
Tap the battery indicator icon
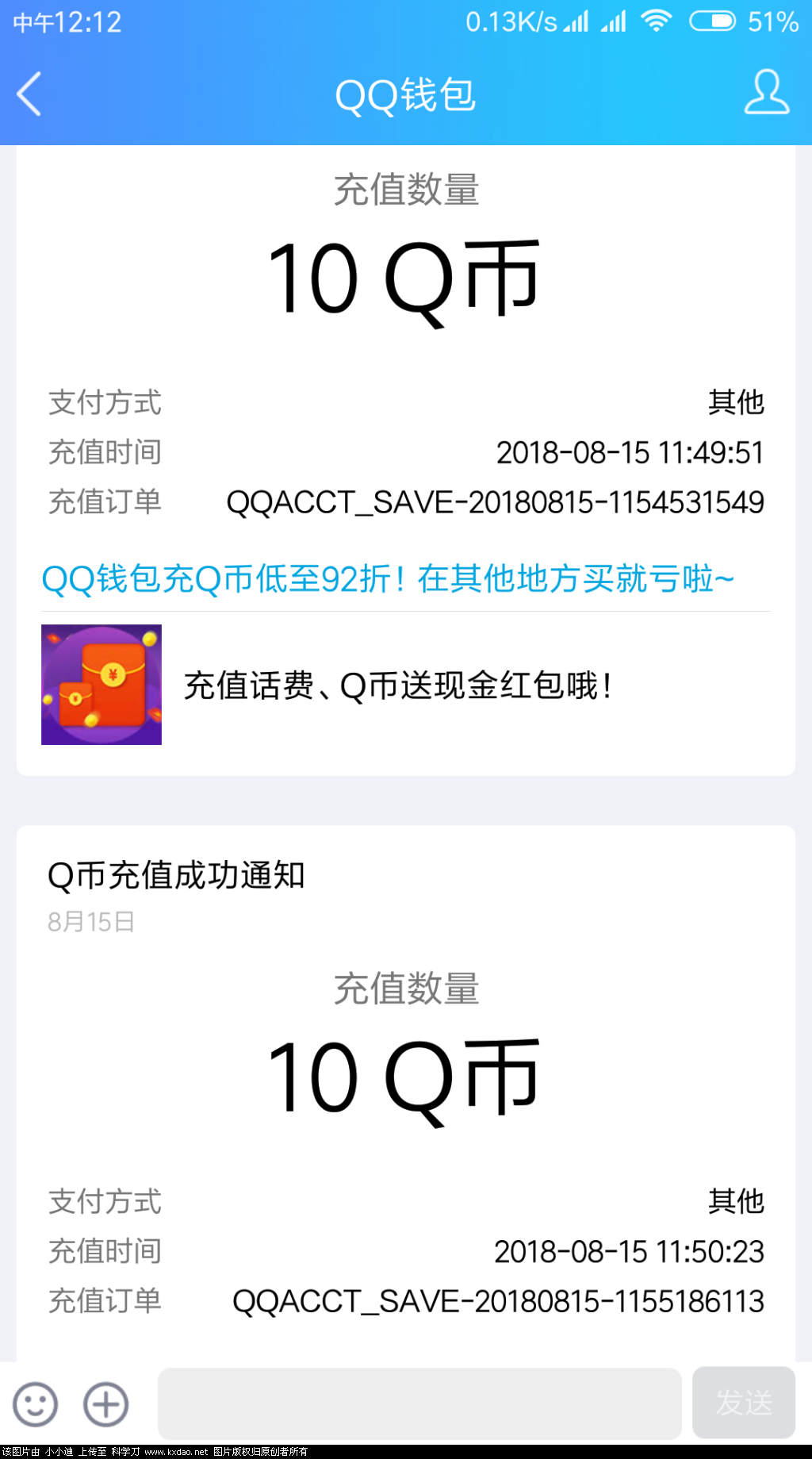click(710, 21)
